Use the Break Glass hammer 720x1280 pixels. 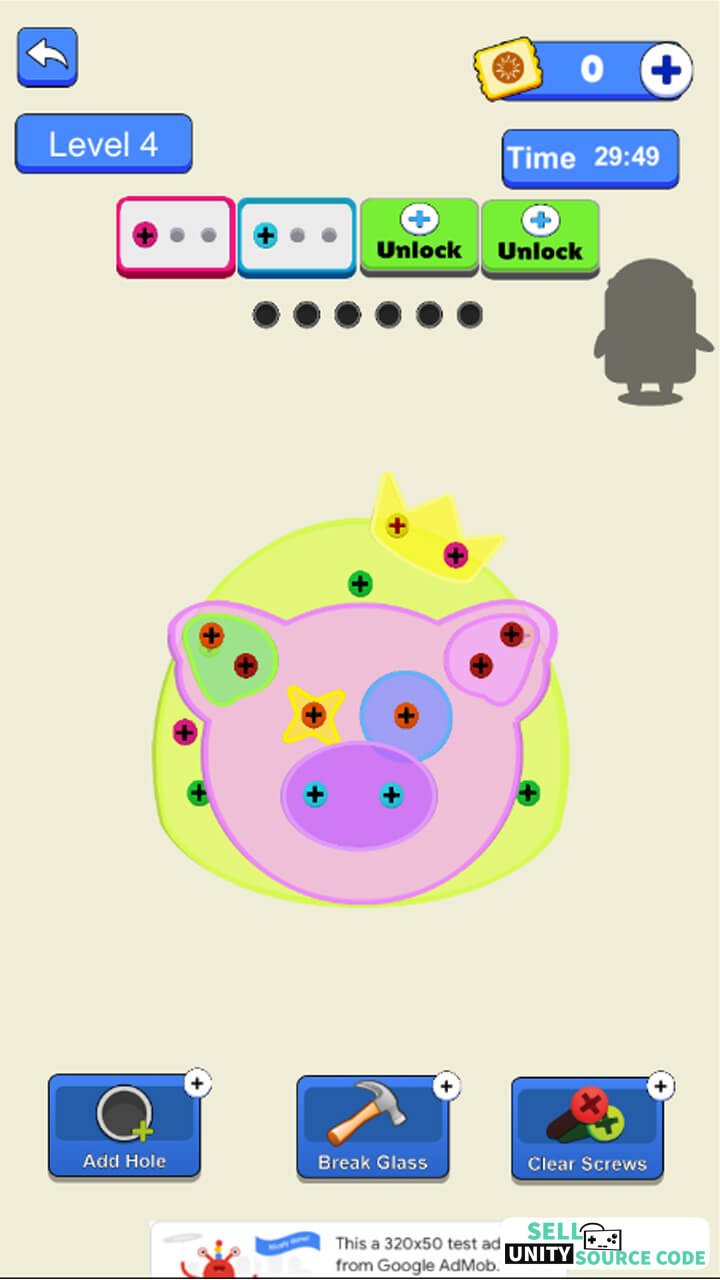(x=373, y=1127)
